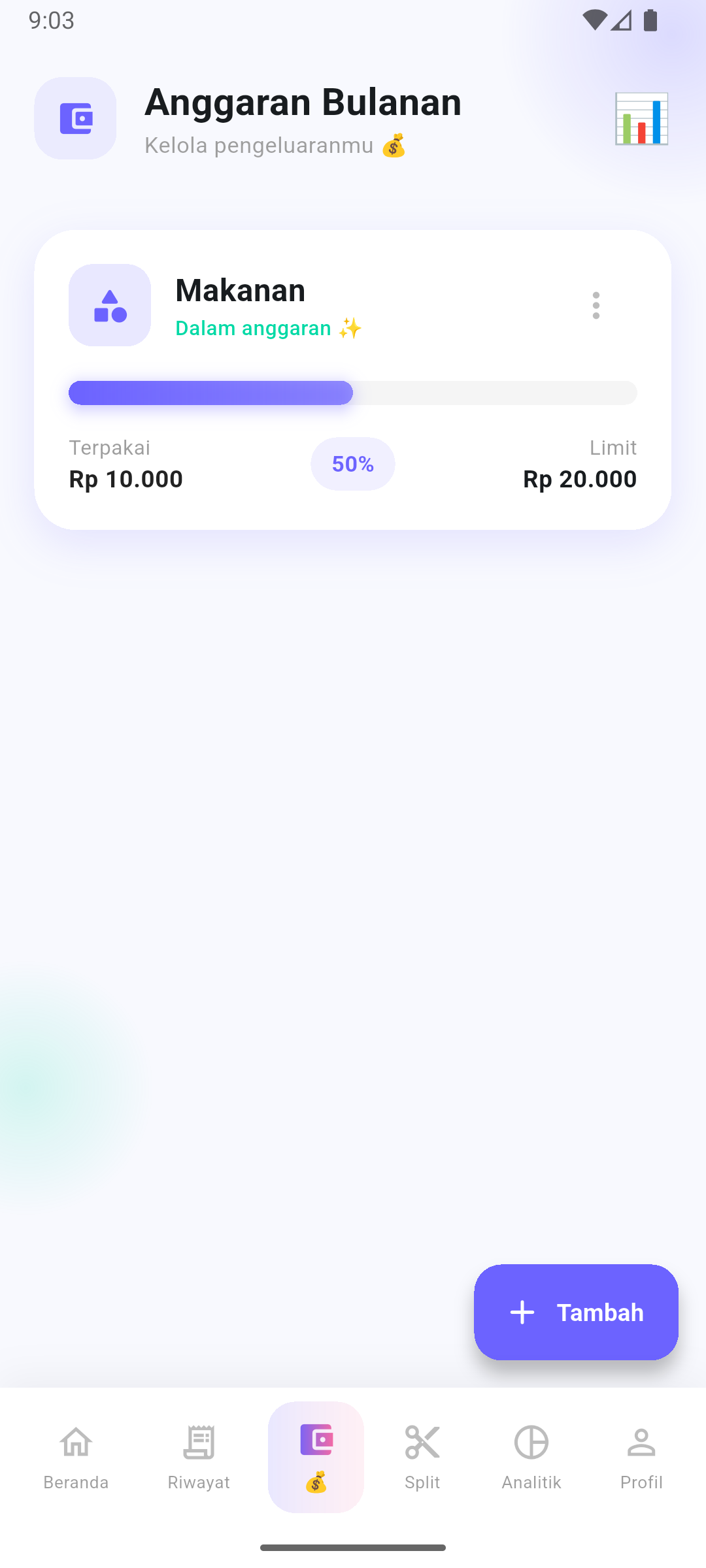Open the Makanan budget card
Image resolution: width=706 pixels, height=1568 pixels.
pyautogui.click(x=353, y=379)
